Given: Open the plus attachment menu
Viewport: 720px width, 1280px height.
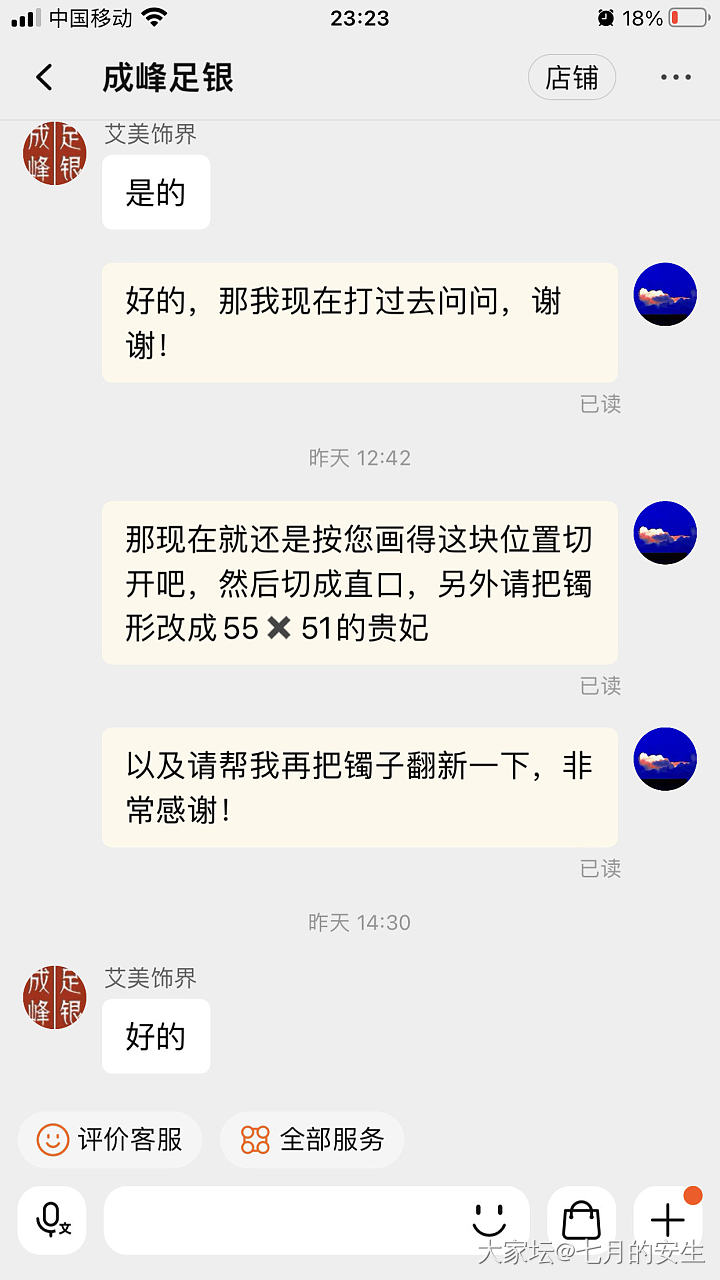Looking at the screenshot, I should (x=667, y=1220).
